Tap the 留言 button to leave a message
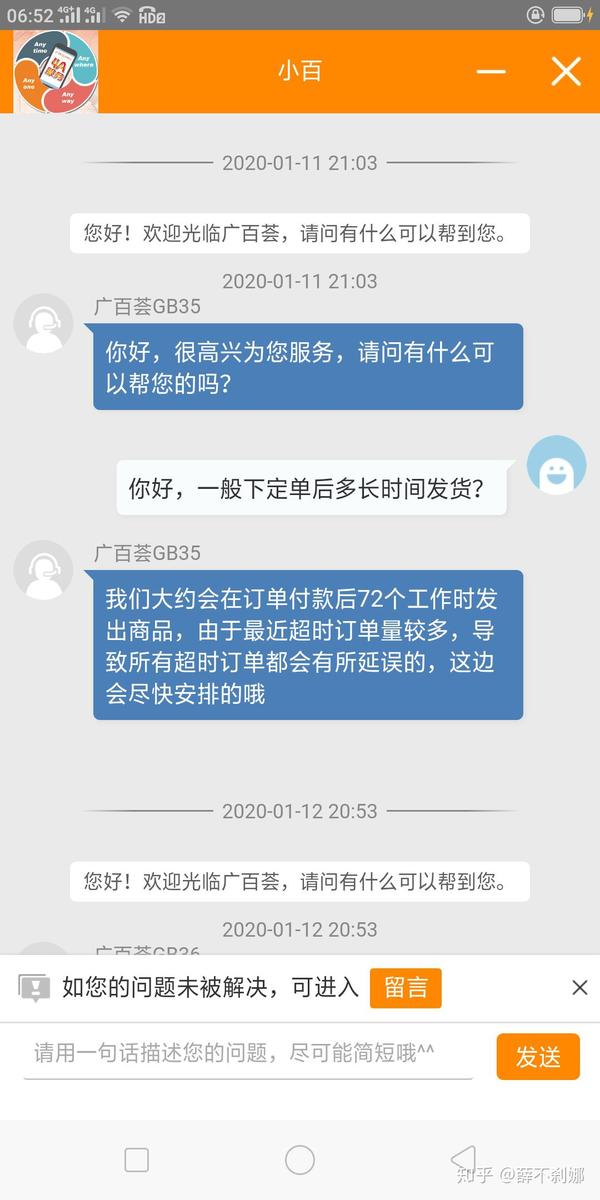Viewport: 600px width, 1200px height. point(405,988)
